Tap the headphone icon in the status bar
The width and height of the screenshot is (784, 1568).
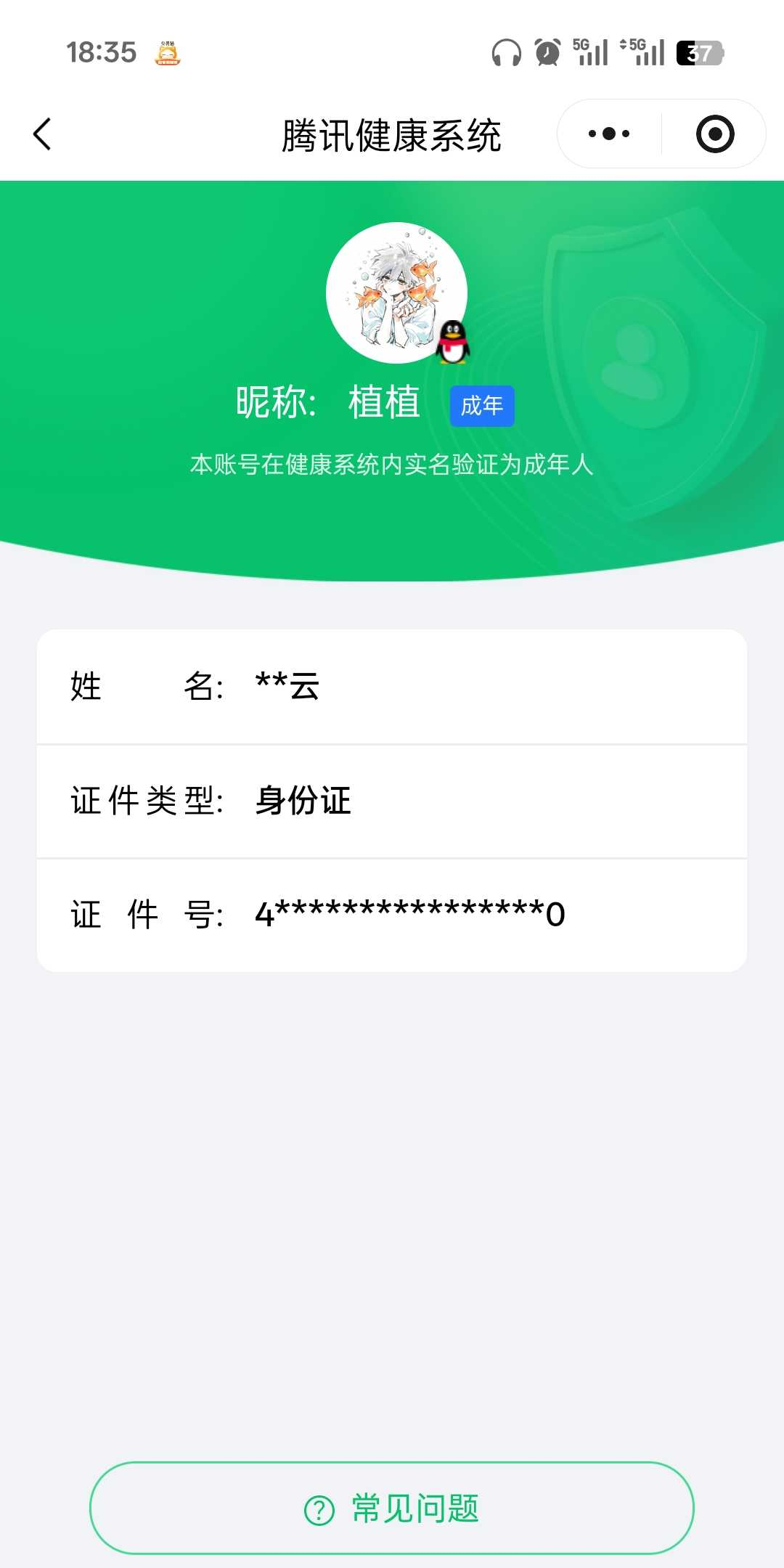(506, 52)
